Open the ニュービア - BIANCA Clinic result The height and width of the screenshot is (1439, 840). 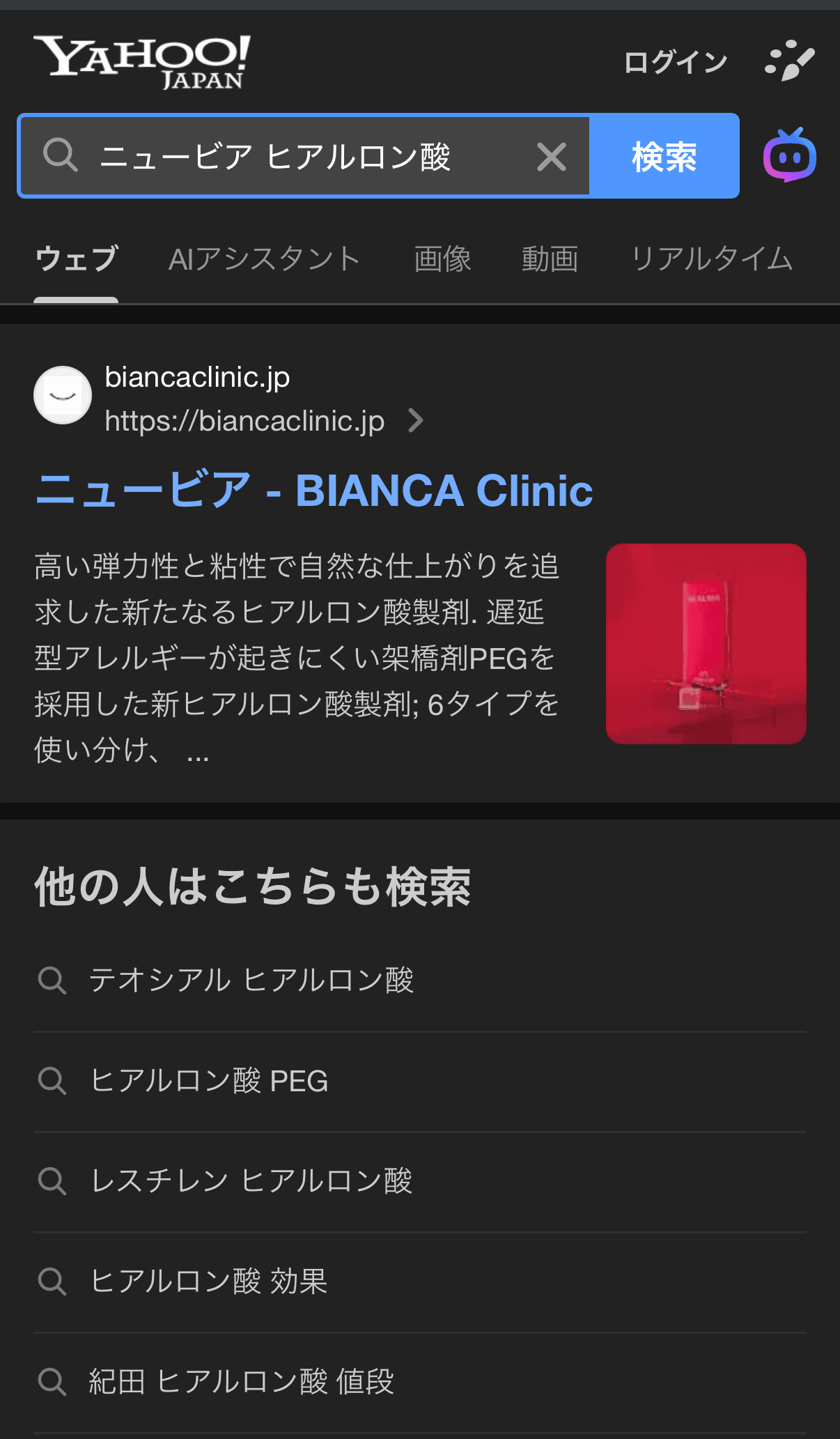point(313,489)
